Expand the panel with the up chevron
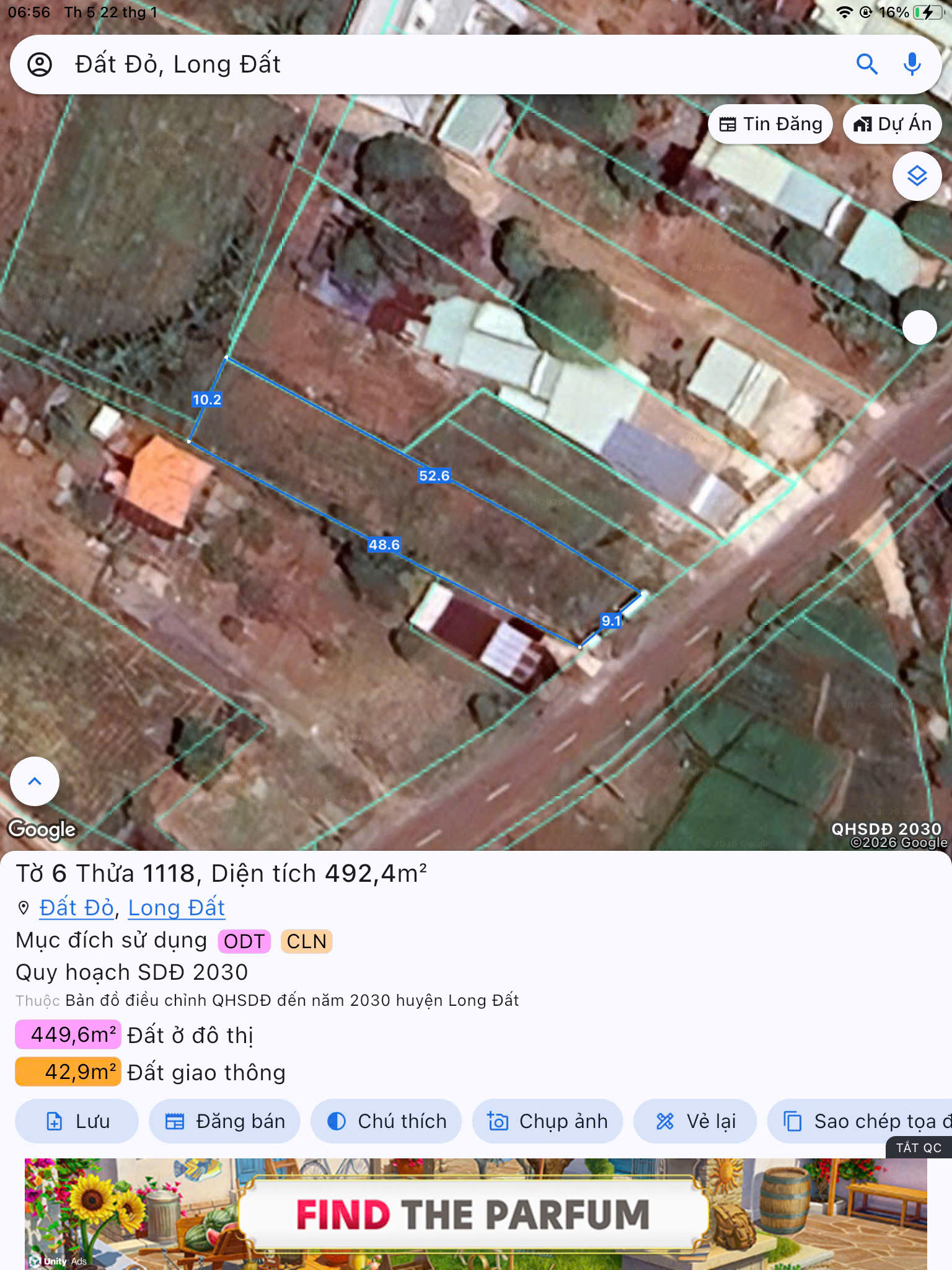 click(35, 781)
